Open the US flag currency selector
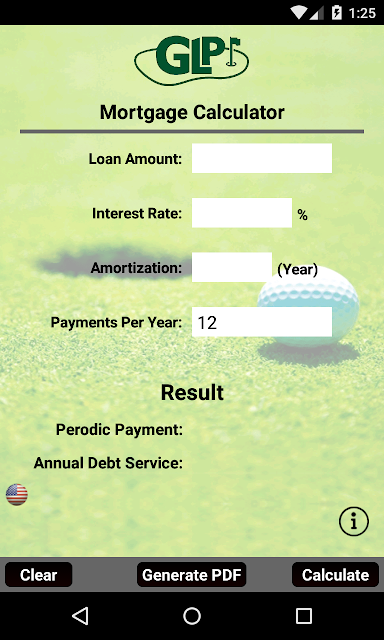The width and height of the screenshot is (384, 640). pos(17,495)
